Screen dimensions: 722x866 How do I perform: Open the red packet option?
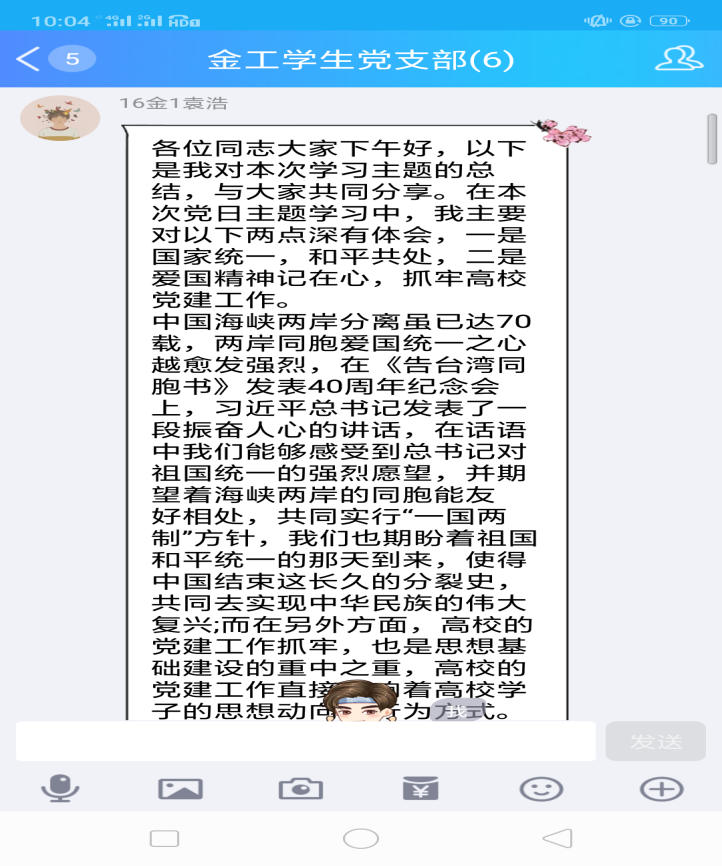tap(421, 789)
